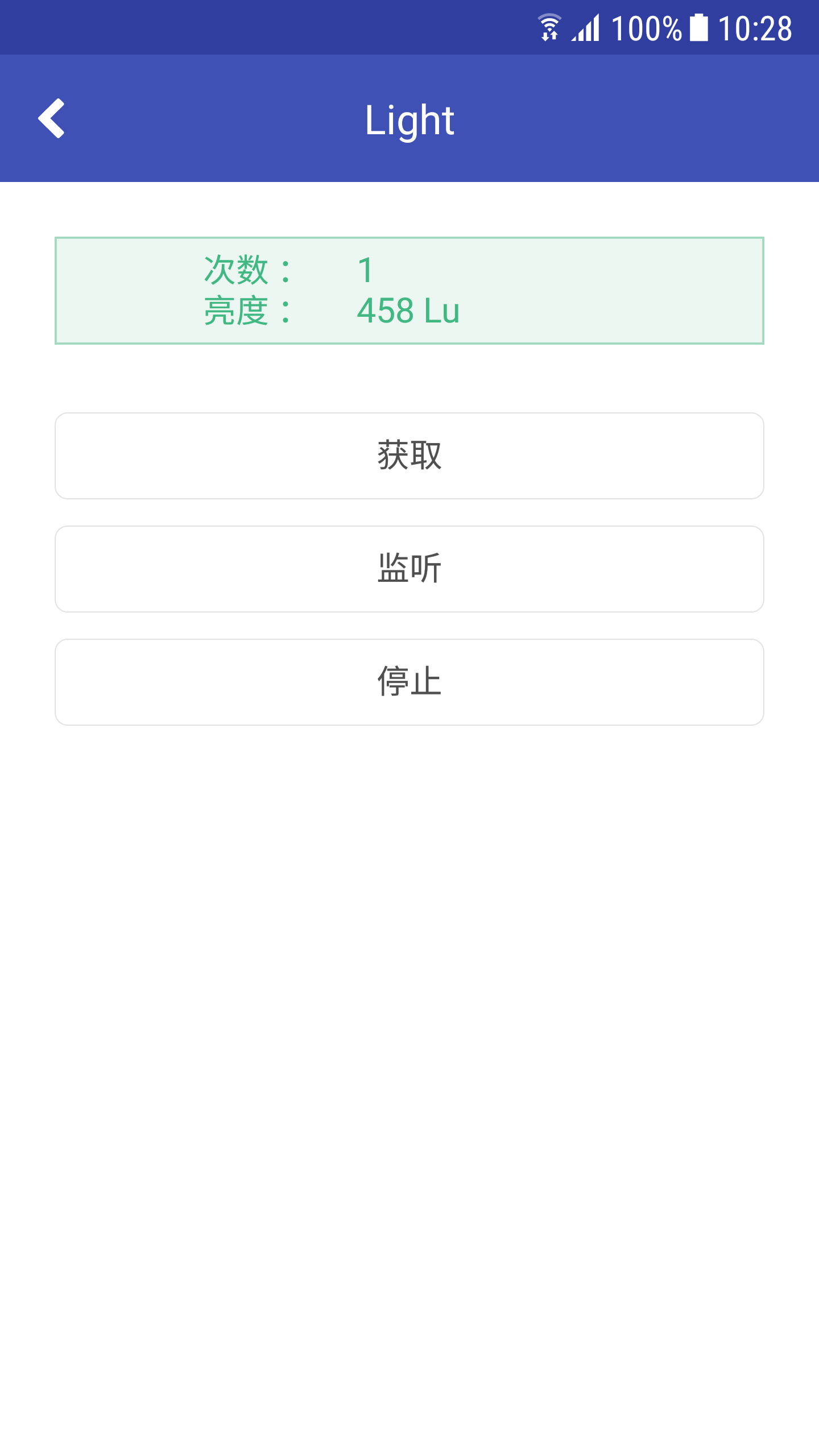Tap the 获取 button

click(409, 456)
